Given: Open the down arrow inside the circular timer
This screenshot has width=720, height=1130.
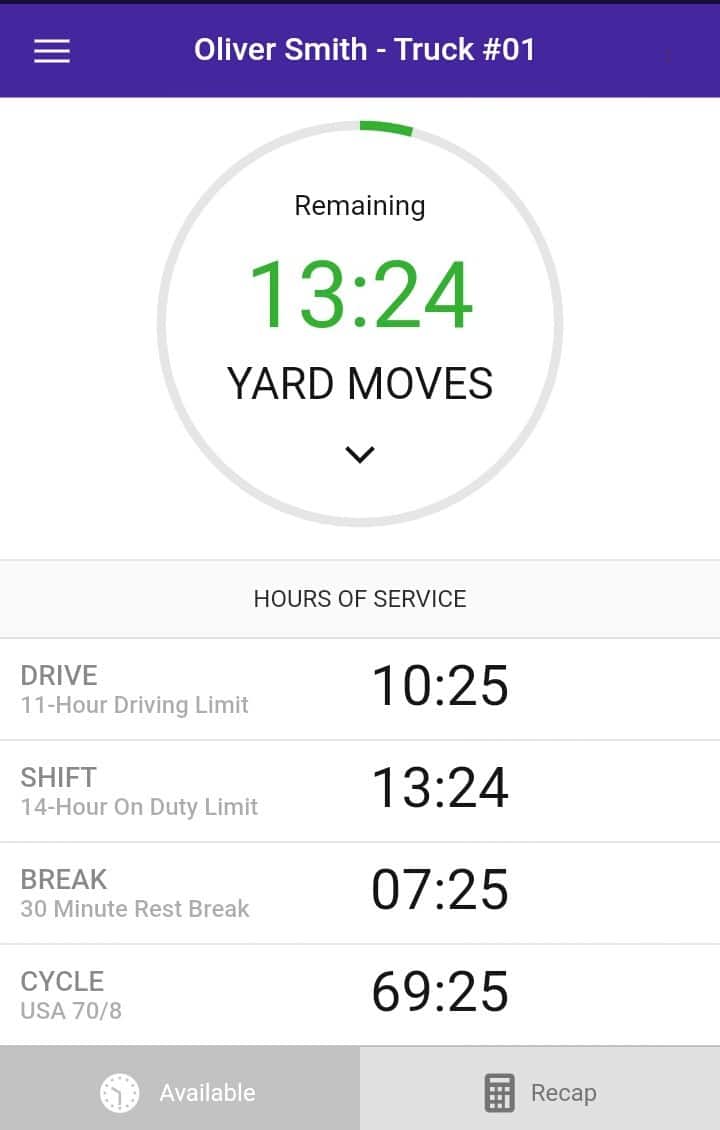Looking at the screenshot, I should point(359,453).
